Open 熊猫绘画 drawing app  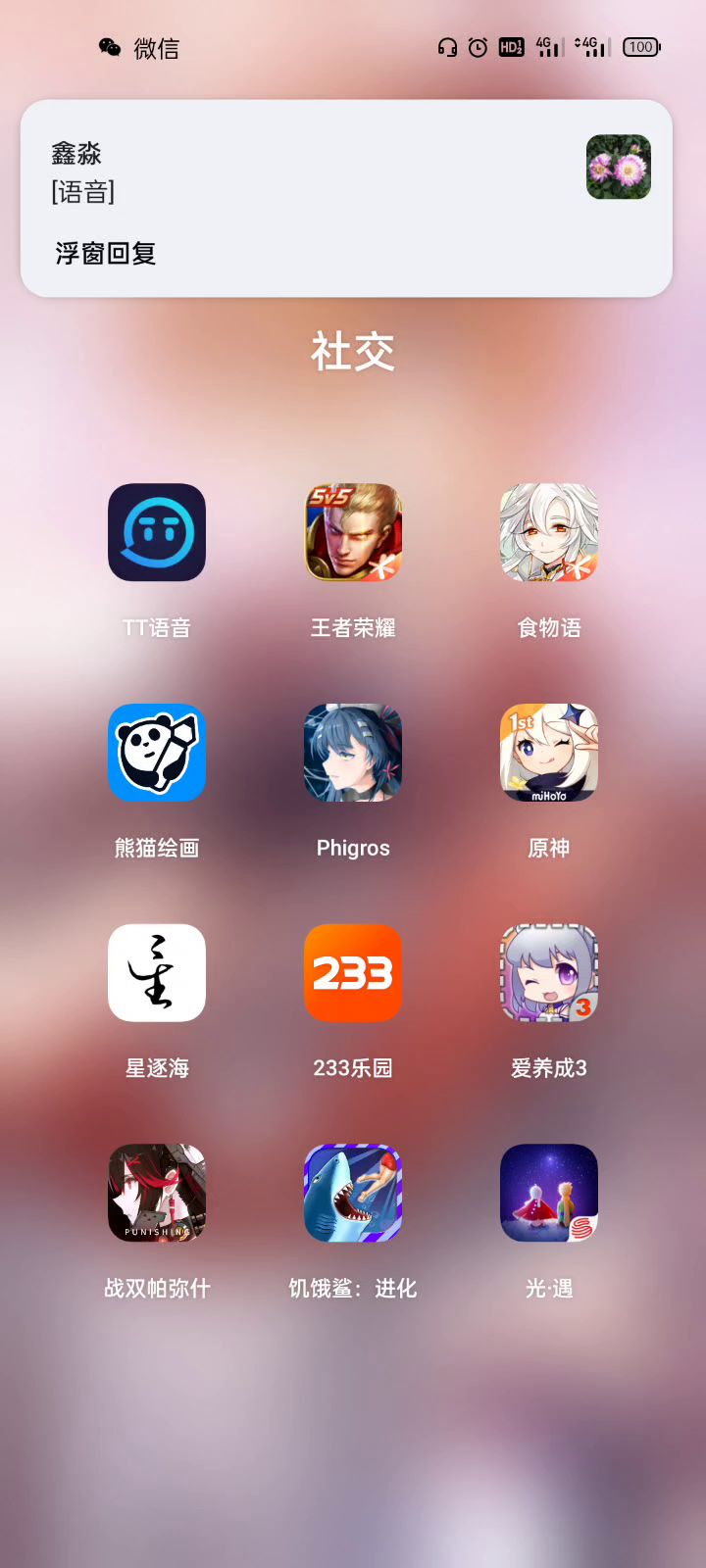(x=157, y=753)
